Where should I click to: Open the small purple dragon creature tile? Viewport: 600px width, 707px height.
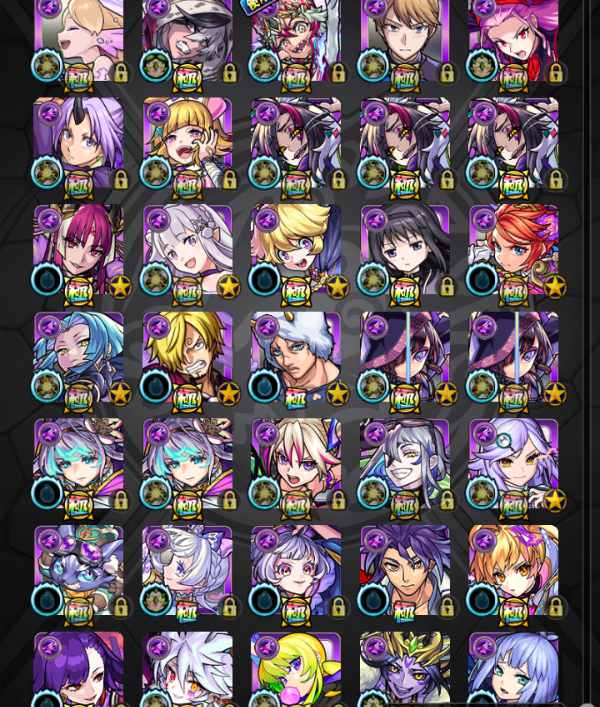pyautogui.click(x=78, y=570)
